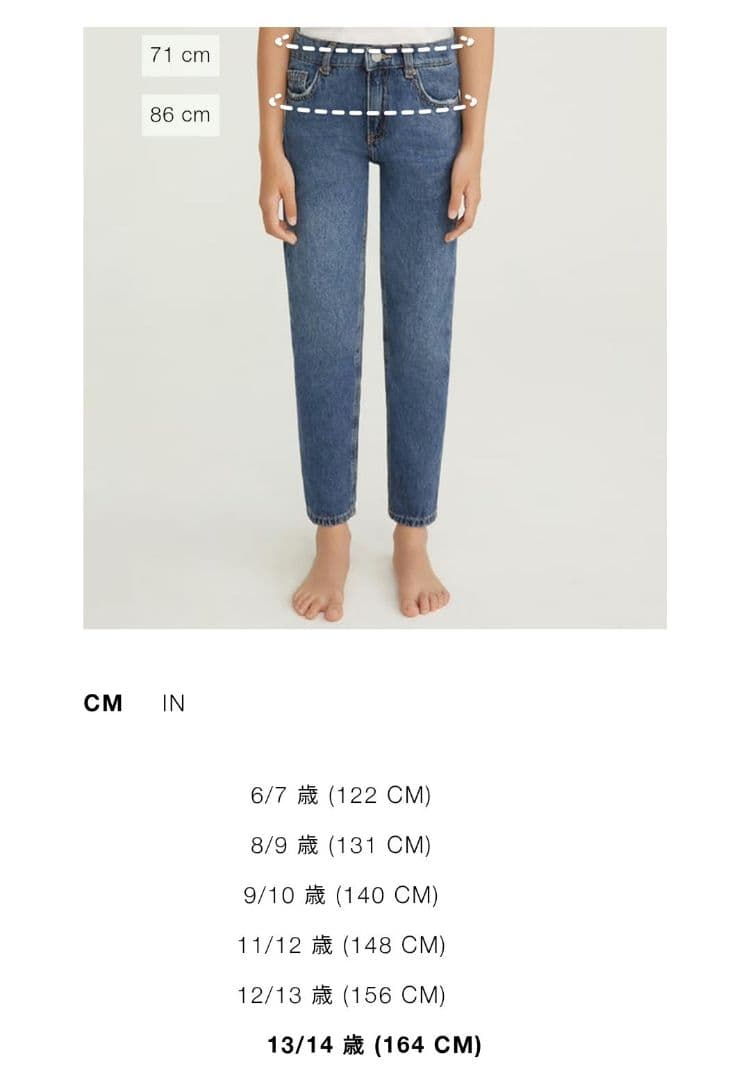This screenshot has height=1080, width=750.
Task: Select size 8/9 歲 (131 CM)
Action: (340, 845)
